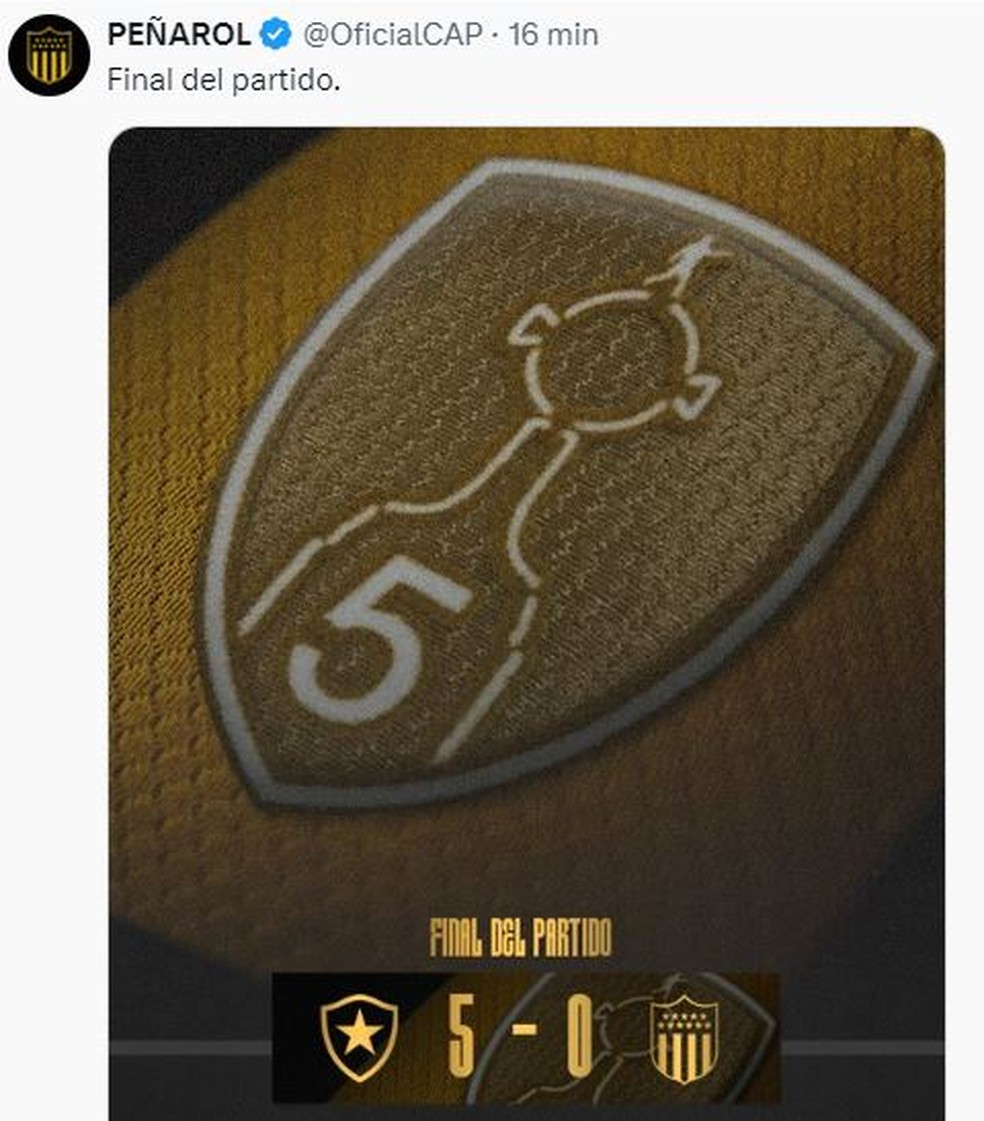Open Peñarol's profile picture
The image size is (984, 1121).
48,54
